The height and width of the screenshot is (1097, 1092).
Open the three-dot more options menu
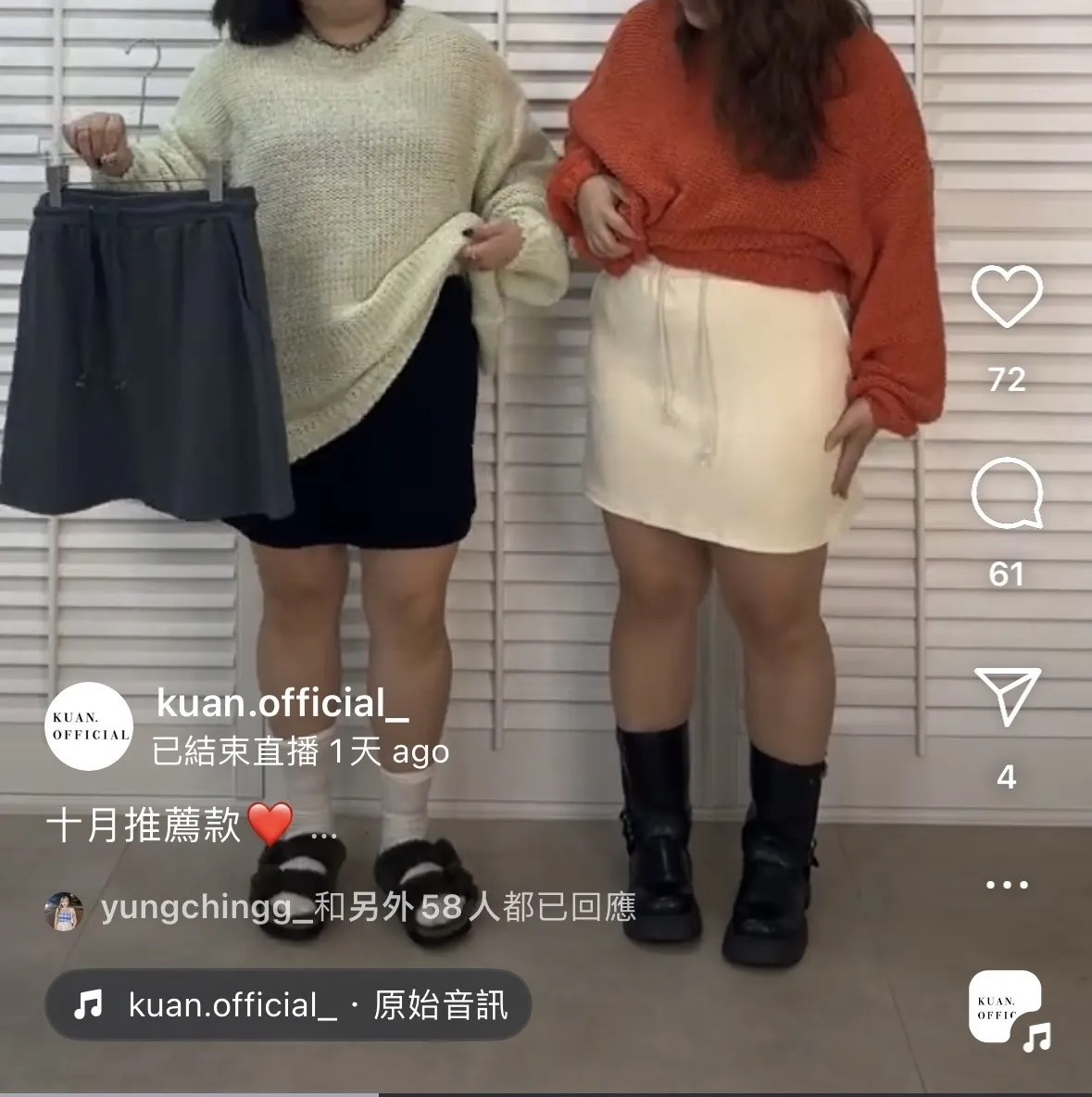[1007, 884]
